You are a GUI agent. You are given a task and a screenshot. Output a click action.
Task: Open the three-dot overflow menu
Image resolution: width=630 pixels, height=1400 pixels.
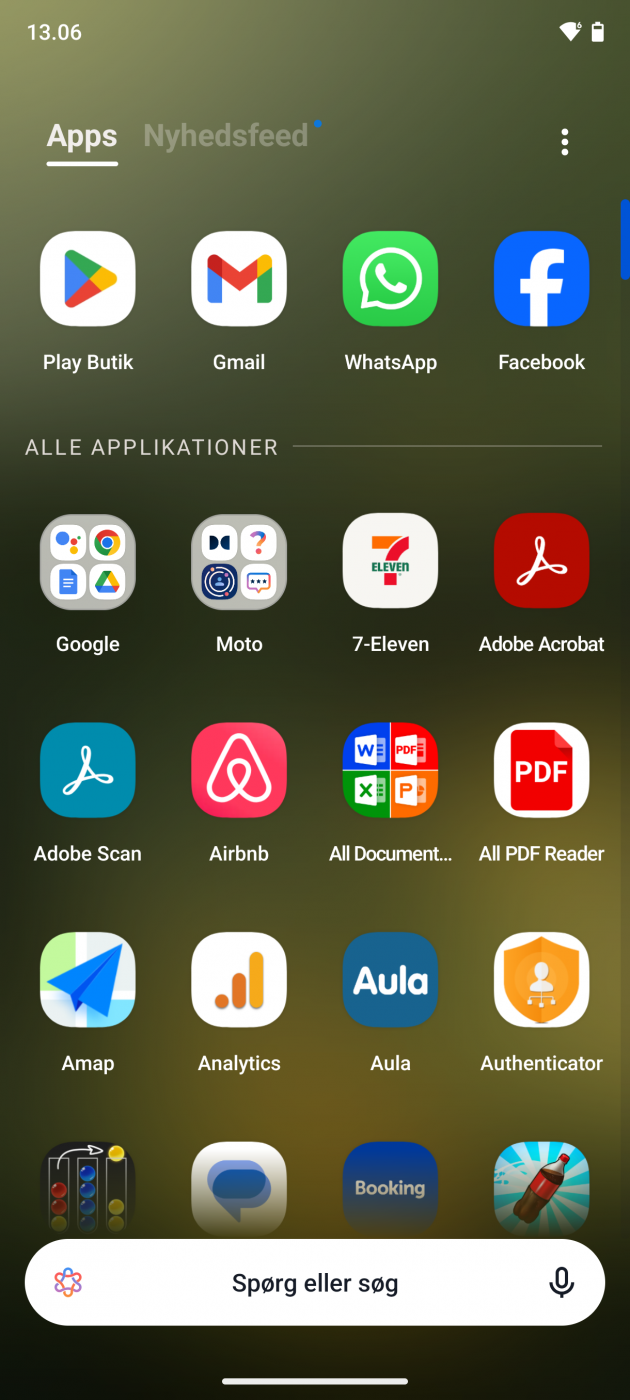pyautogui.click(x=565, y=142)
